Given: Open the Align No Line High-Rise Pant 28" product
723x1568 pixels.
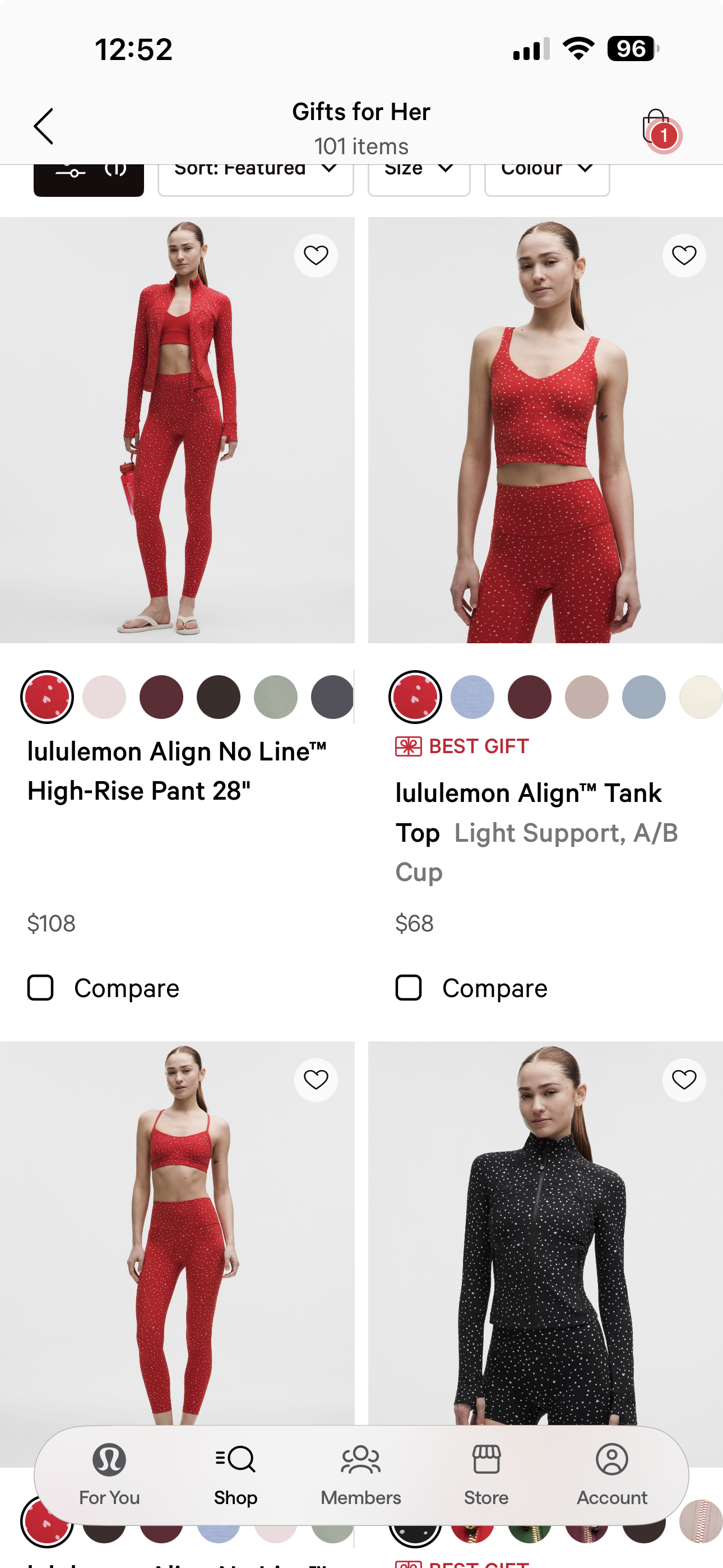Looking at the screenshot, I should (177, 771).
